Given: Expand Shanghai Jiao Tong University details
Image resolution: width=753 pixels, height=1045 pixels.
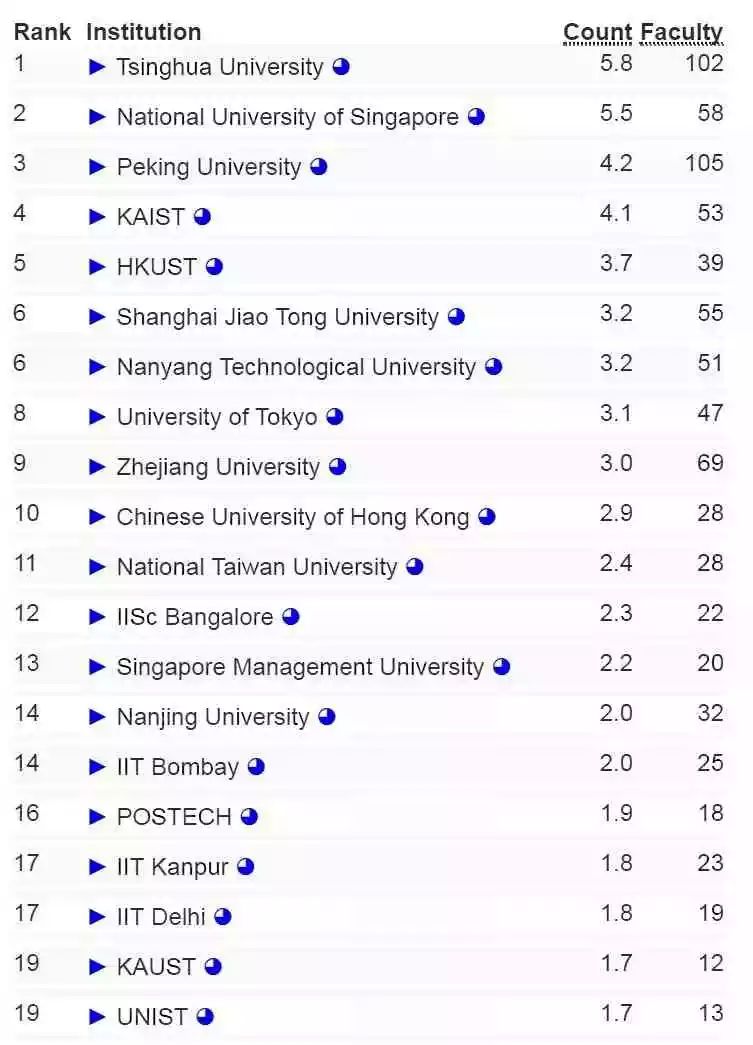Looking at the screenshot, I should (x=97, y=317).
